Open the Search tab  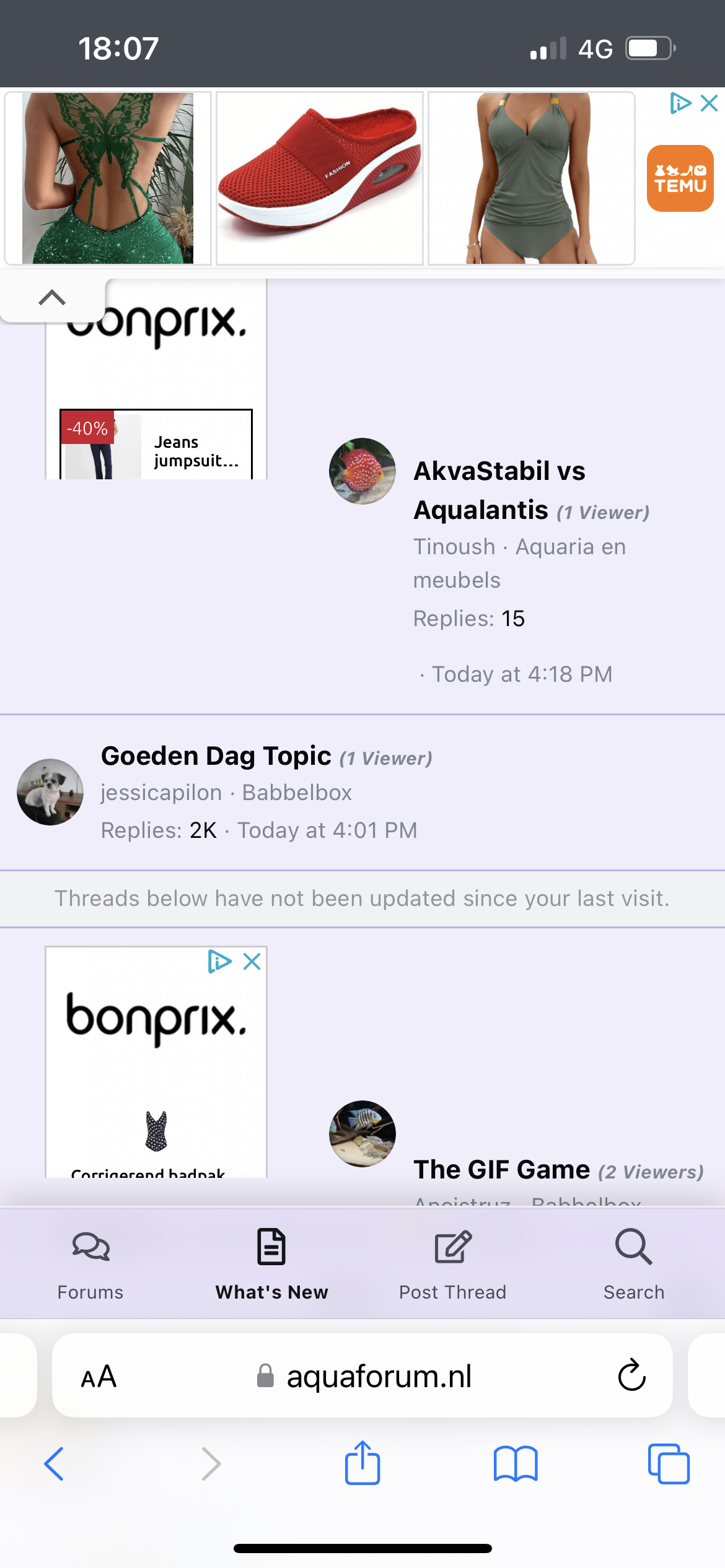pyautogui.click(x=633, y=1264)
